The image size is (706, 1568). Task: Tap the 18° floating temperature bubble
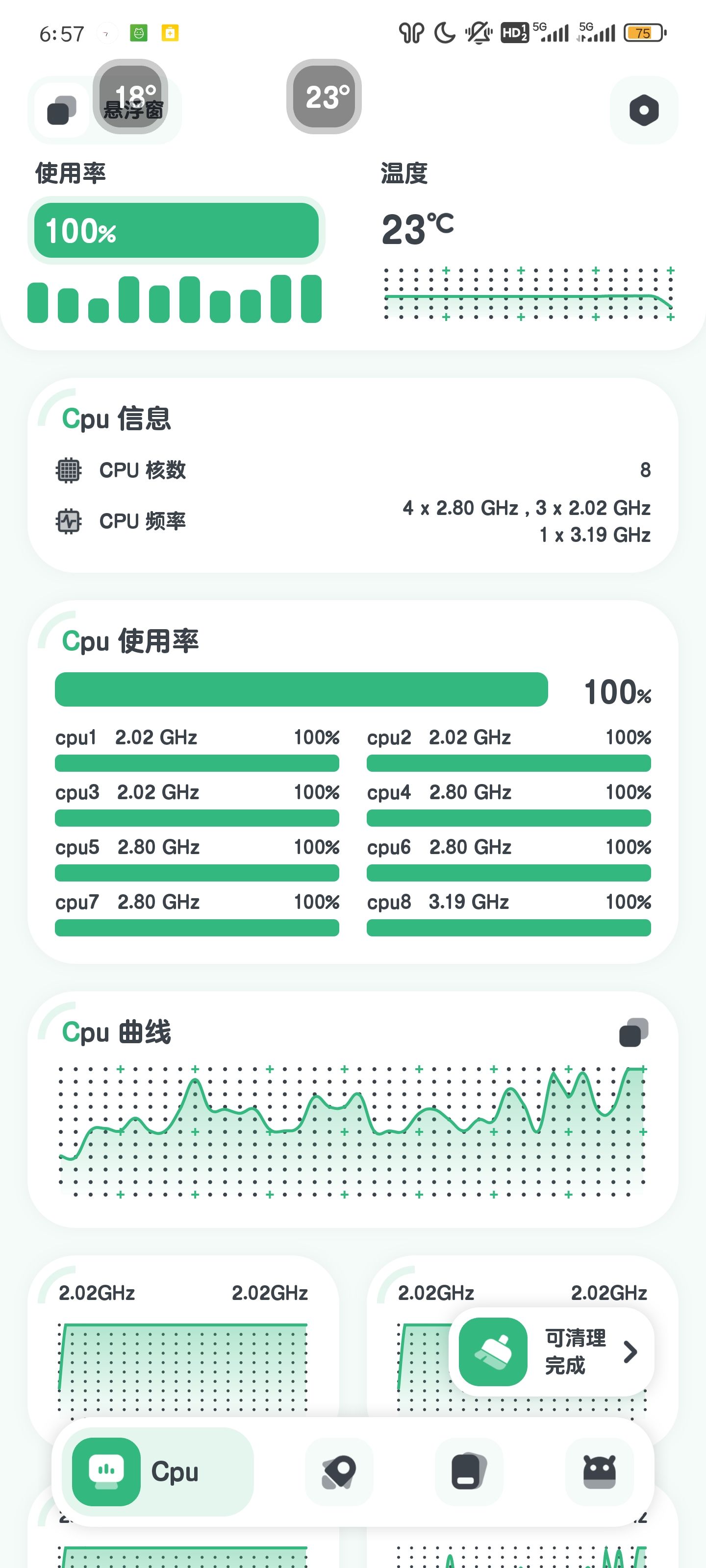point(130,96)
